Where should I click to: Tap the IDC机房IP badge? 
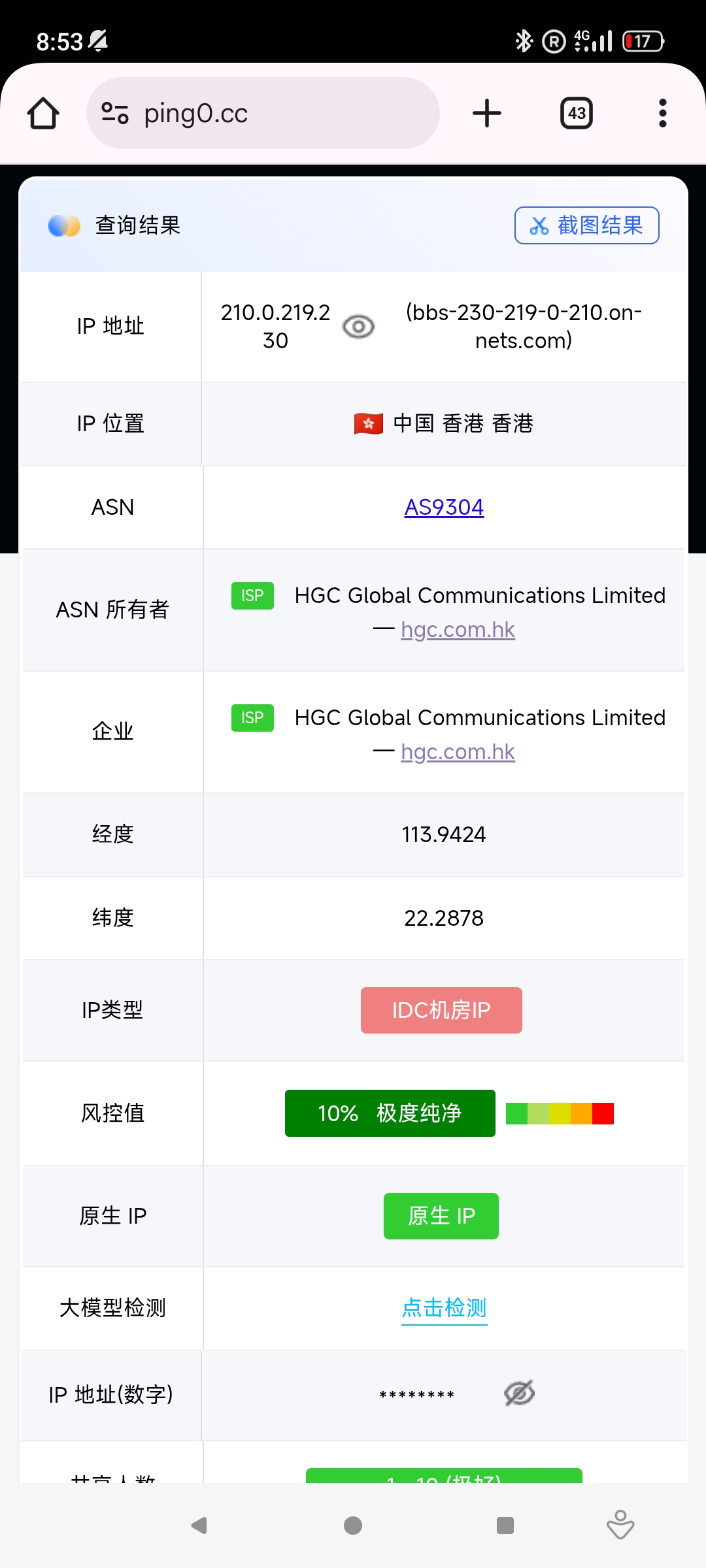point(441,1010)
